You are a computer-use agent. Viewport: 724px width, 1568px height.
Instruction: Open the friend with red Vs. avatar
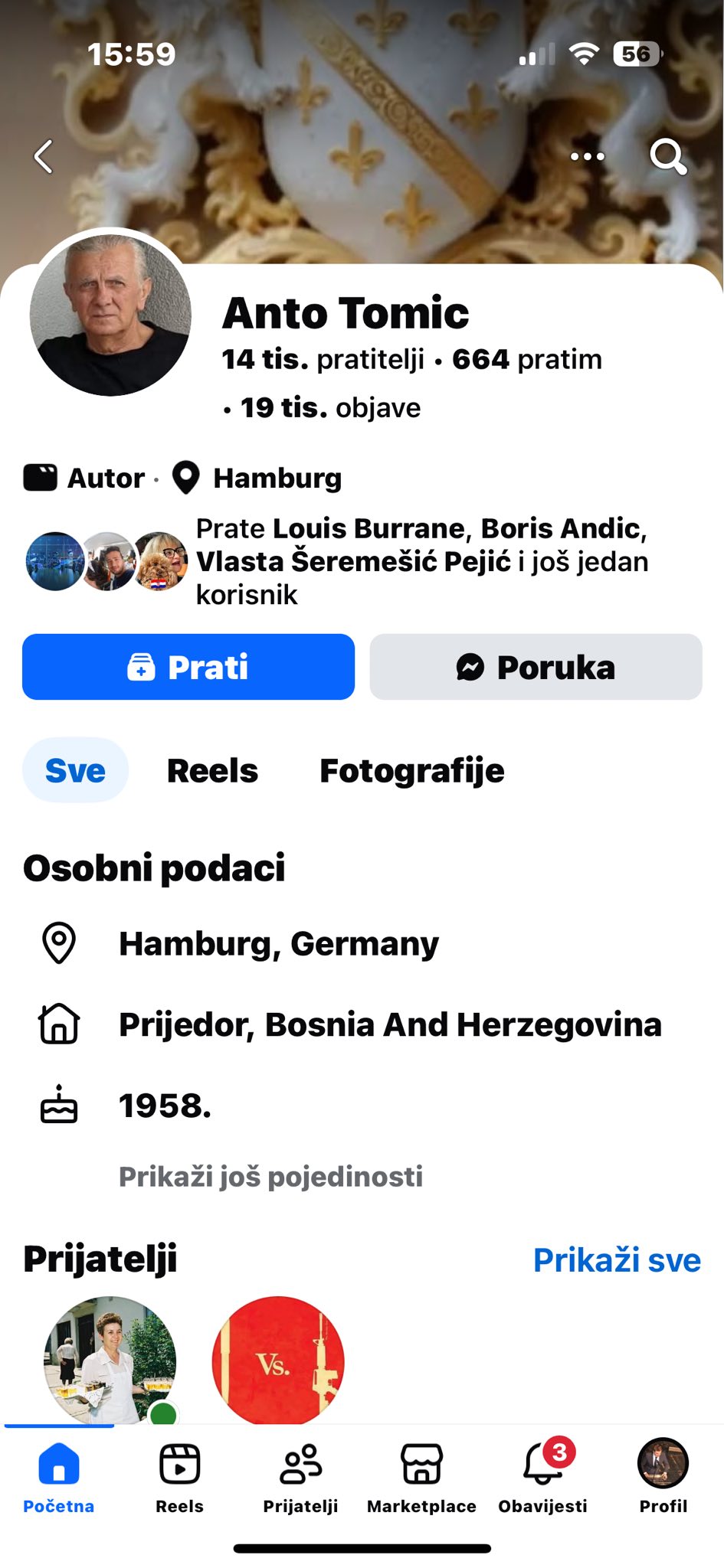(278, 1360)
